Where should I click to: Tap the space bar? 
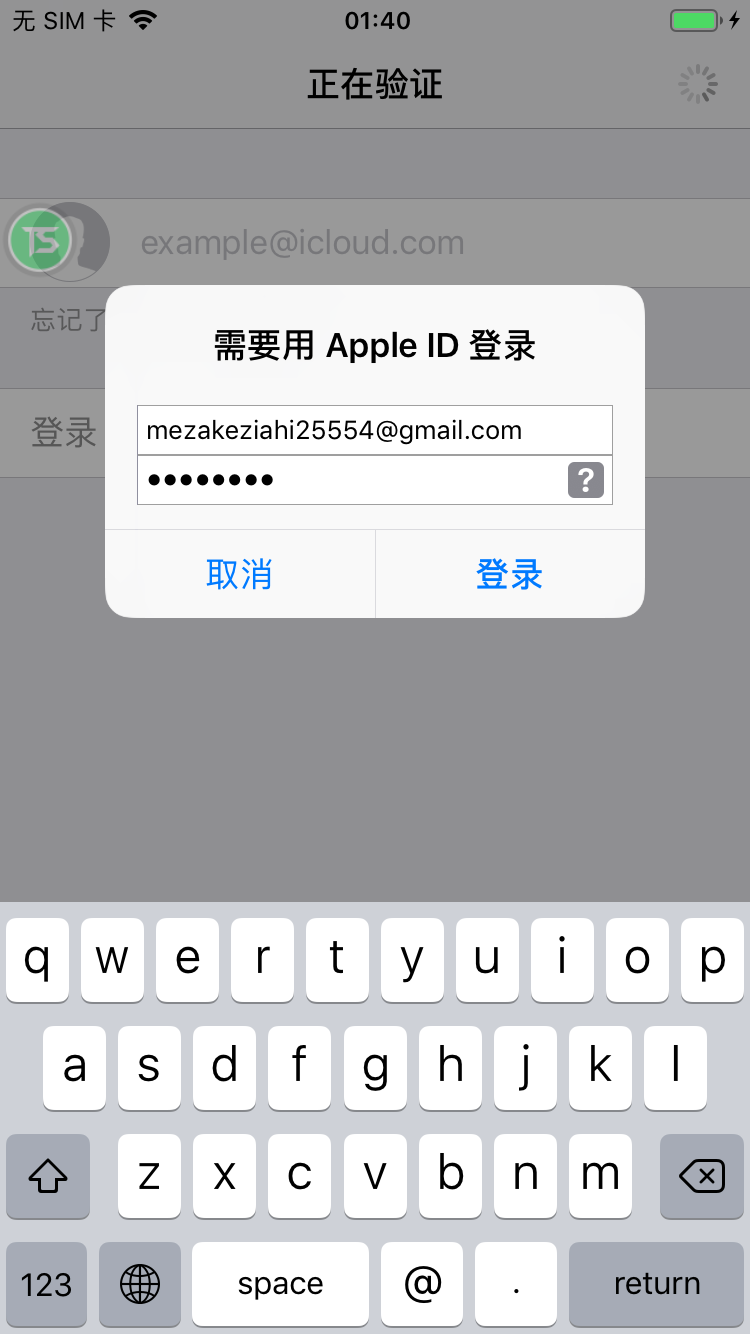coord(280,1284)
